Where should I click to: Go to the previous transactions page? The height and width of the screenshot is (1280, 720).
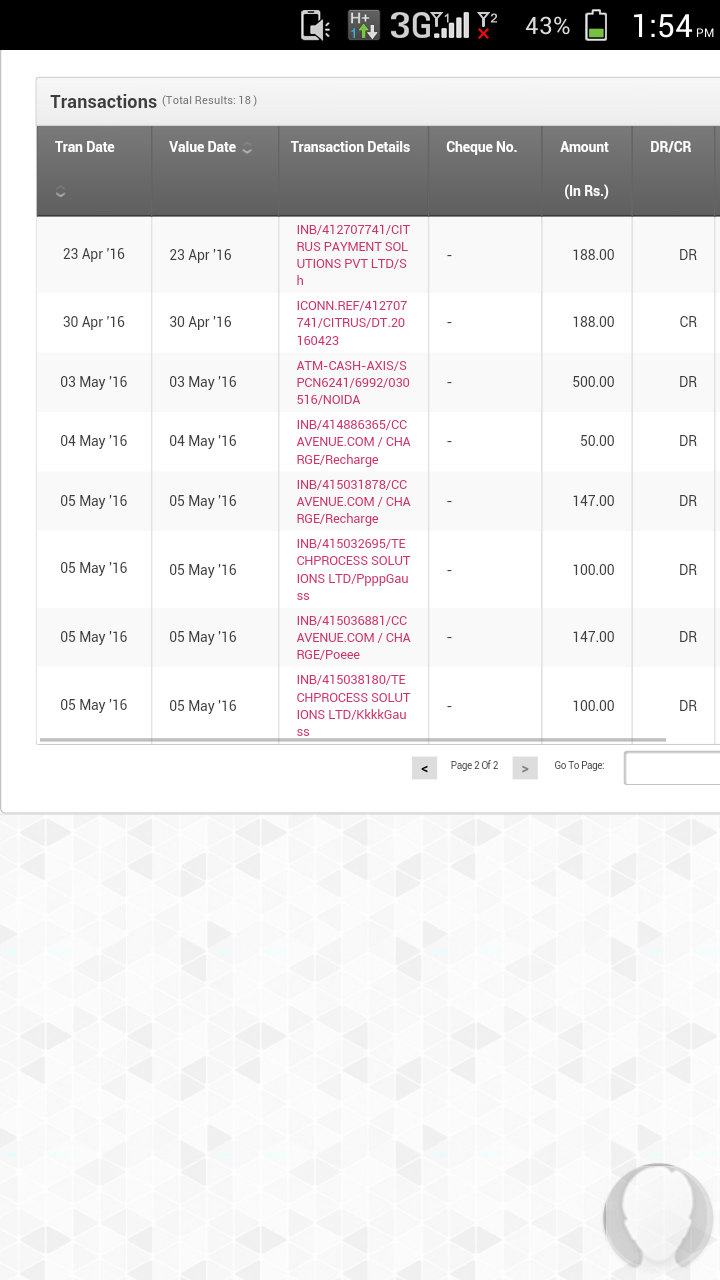point(424,768)
